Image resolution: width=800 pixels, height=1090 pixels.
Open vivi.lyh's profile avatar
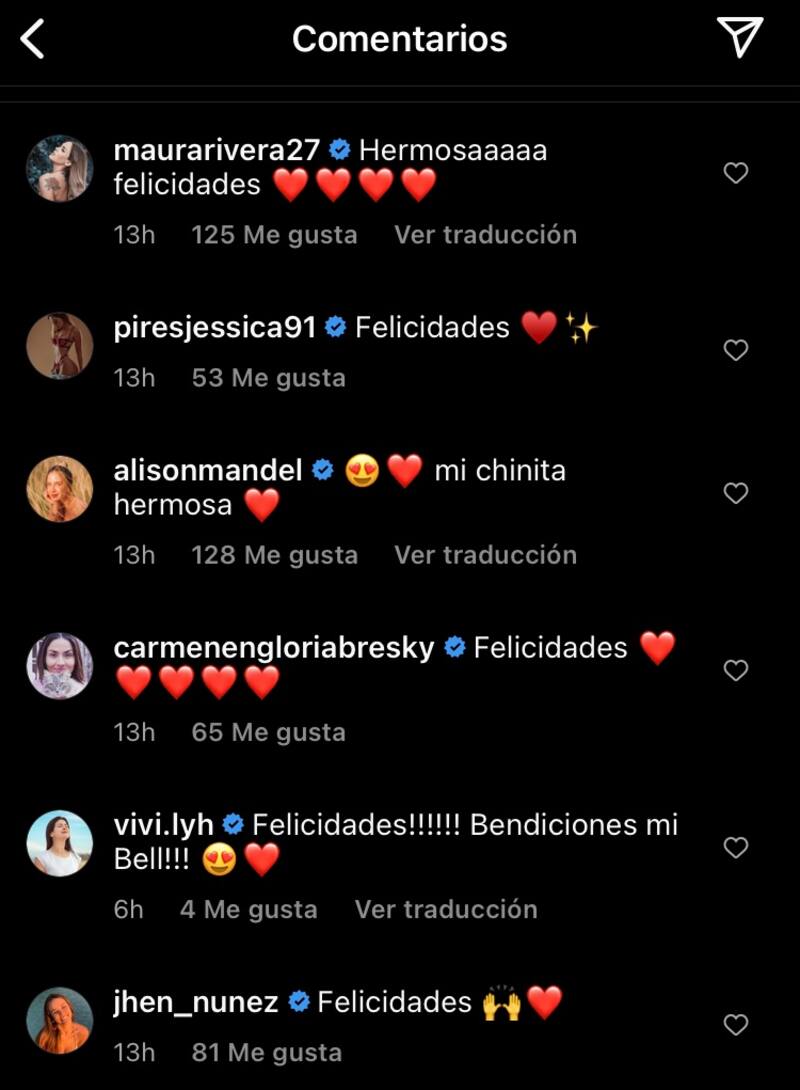point(60,843)
